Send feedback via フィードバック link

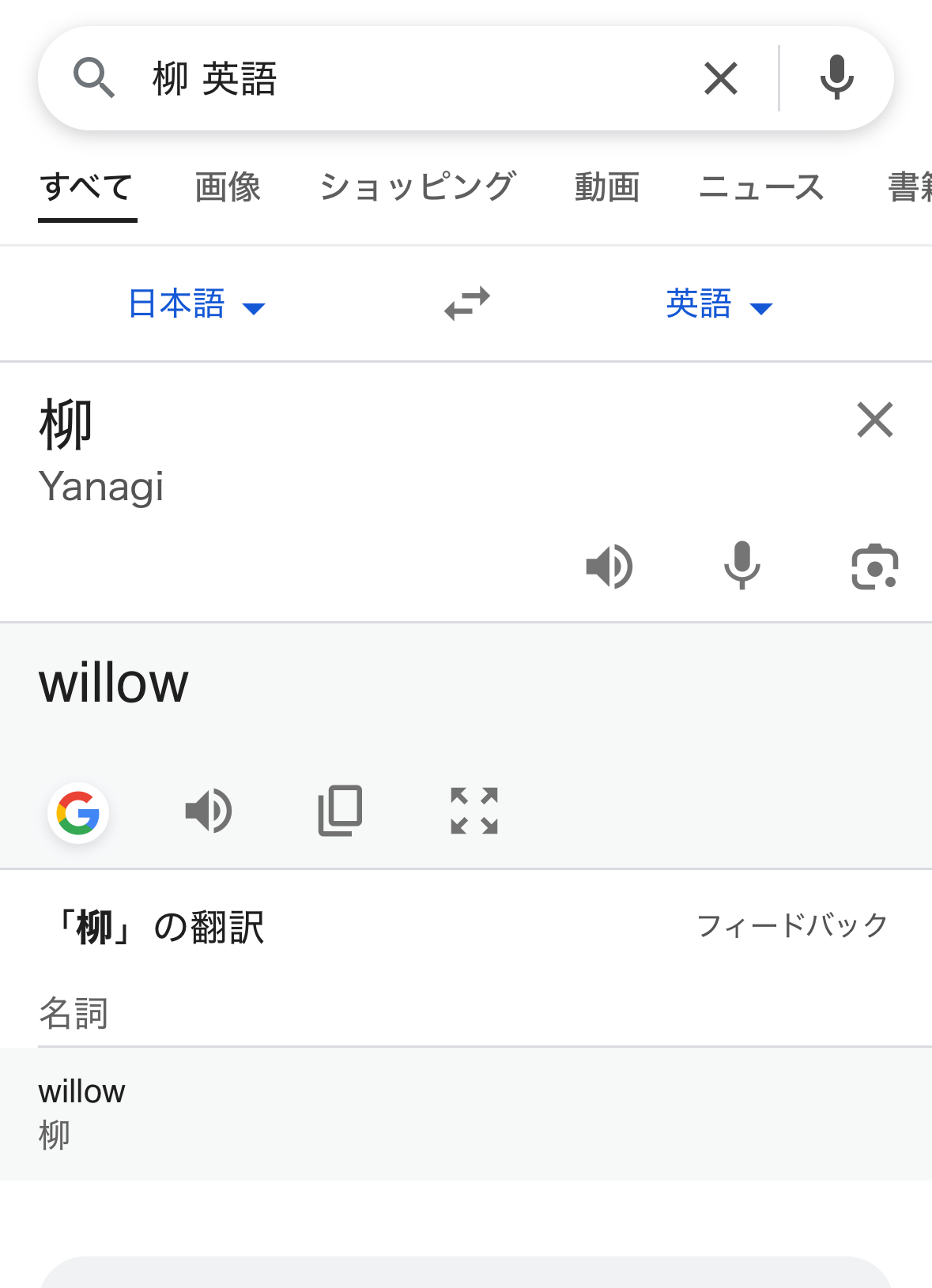pyautogui.click(x=792, y=925)
